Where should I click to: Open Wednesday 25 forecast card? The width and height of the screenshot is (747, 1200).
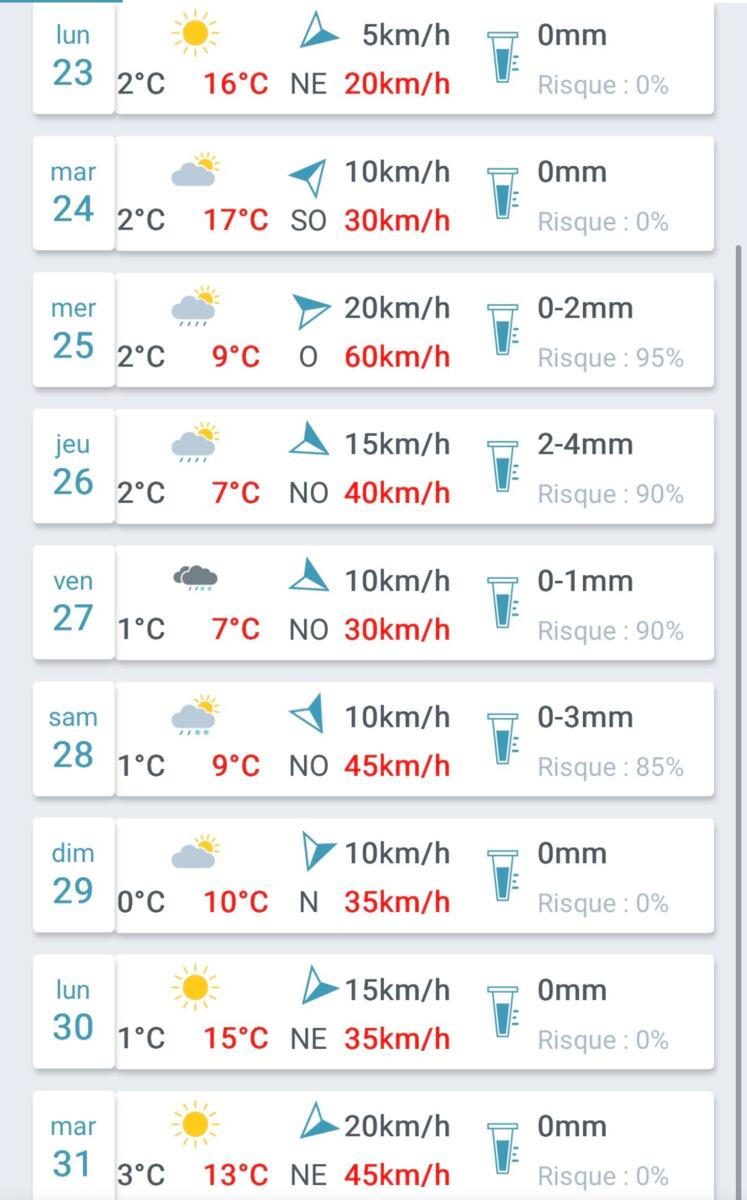click(x=373, y=330)
